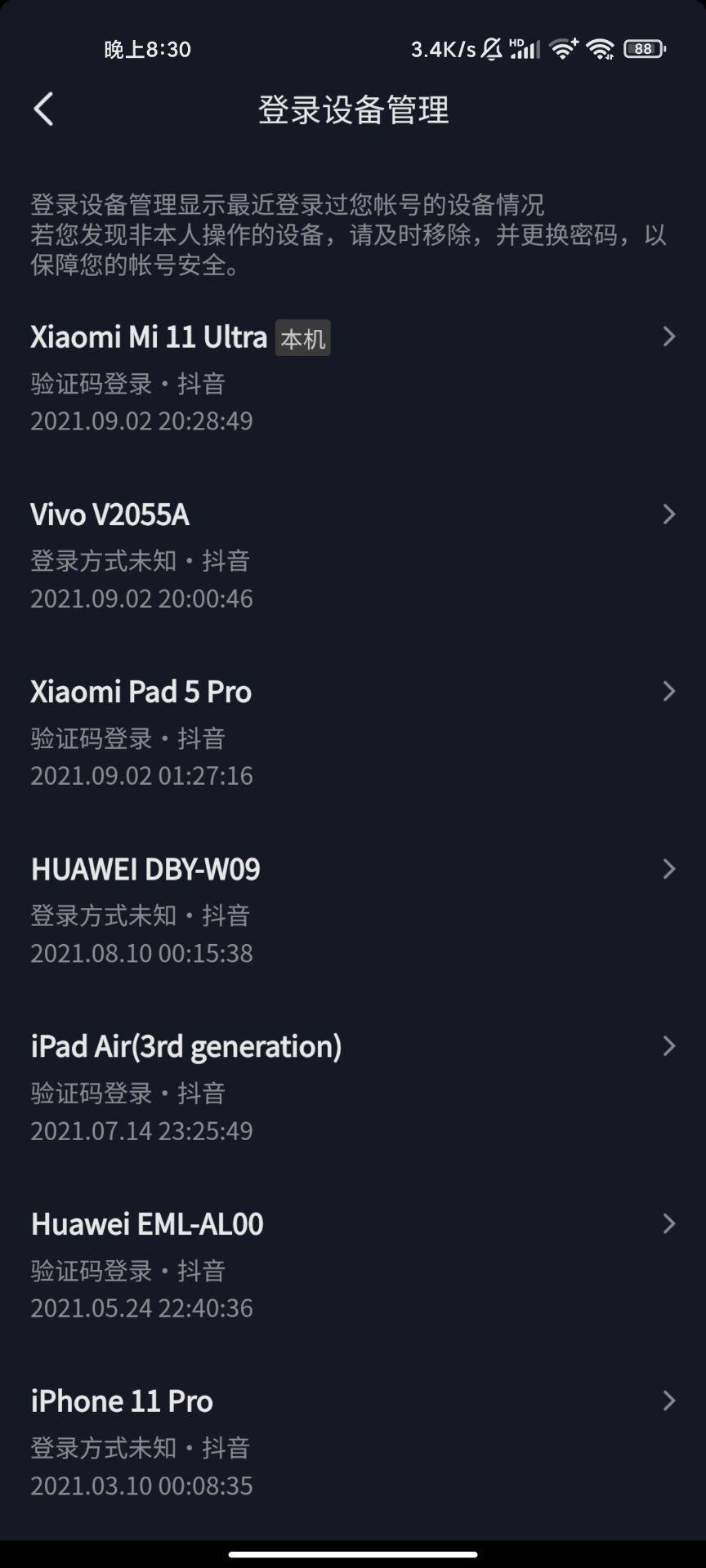The image size is (706, 1568).
Task: Open the iPad Air(3rd generation) entry
Action: (x=353, y=1087)
